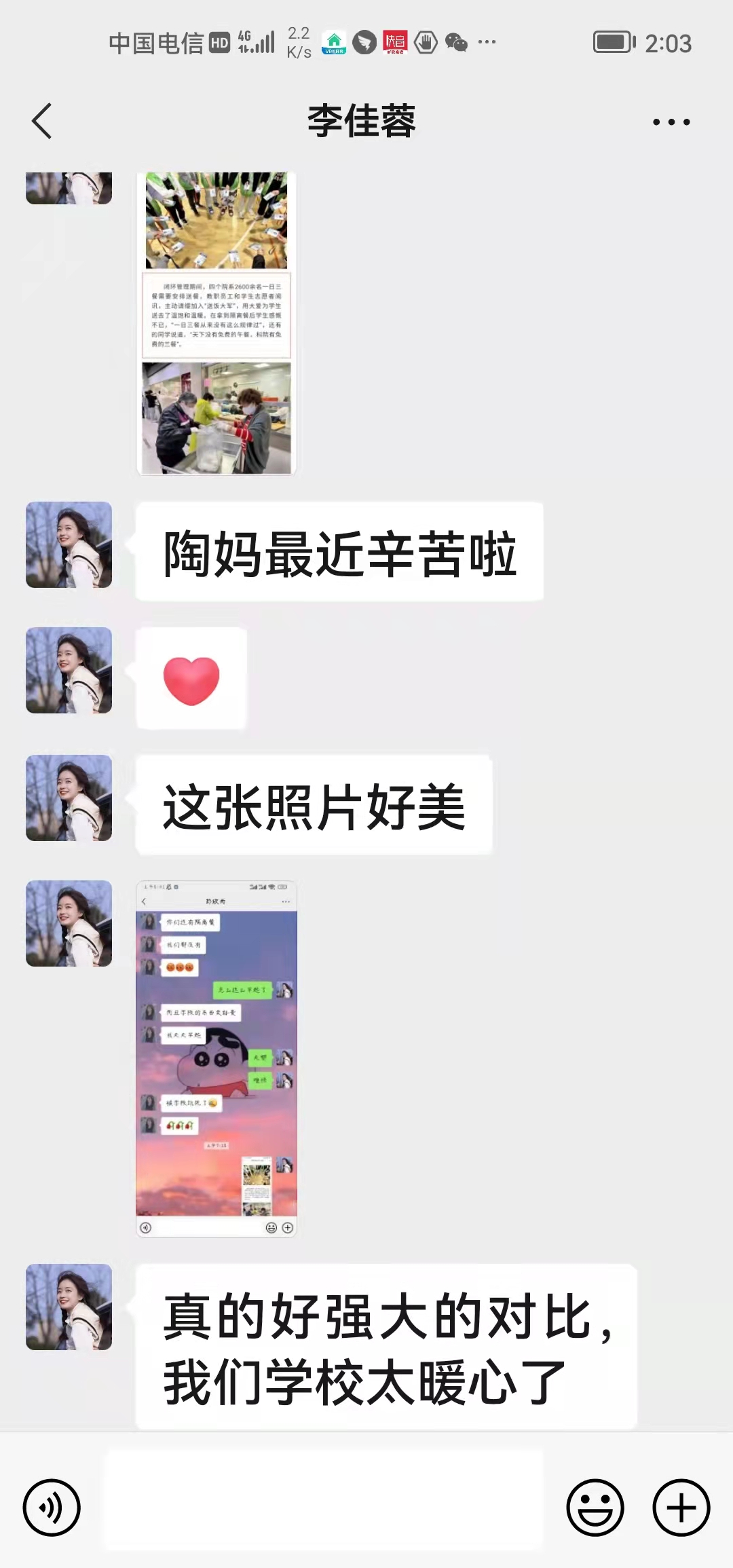
Task: Open the plus attachment menu
Action: (x=681, y=1508)
